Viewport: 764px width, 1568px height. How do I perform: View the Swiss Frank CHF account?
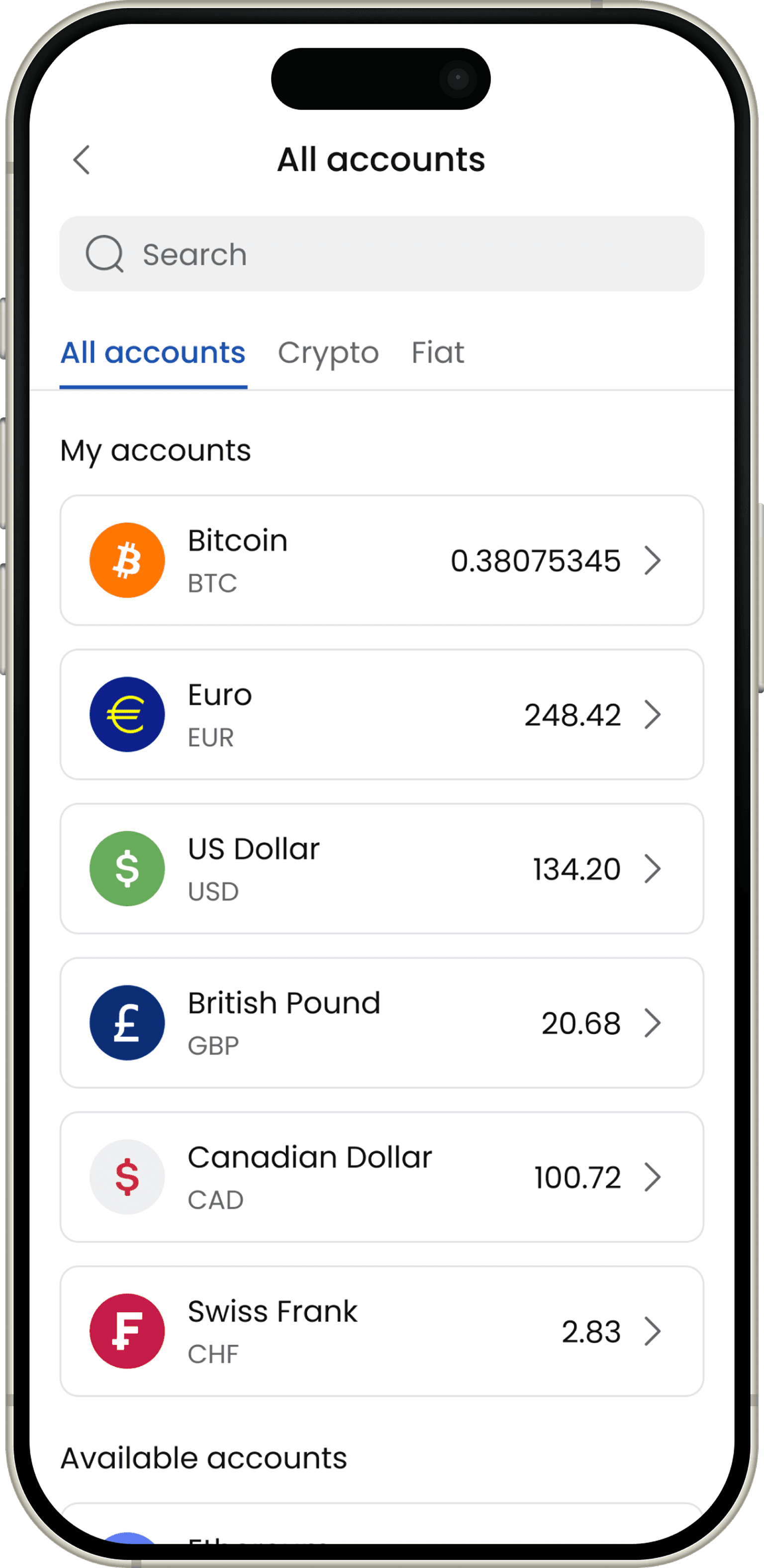382,1331
